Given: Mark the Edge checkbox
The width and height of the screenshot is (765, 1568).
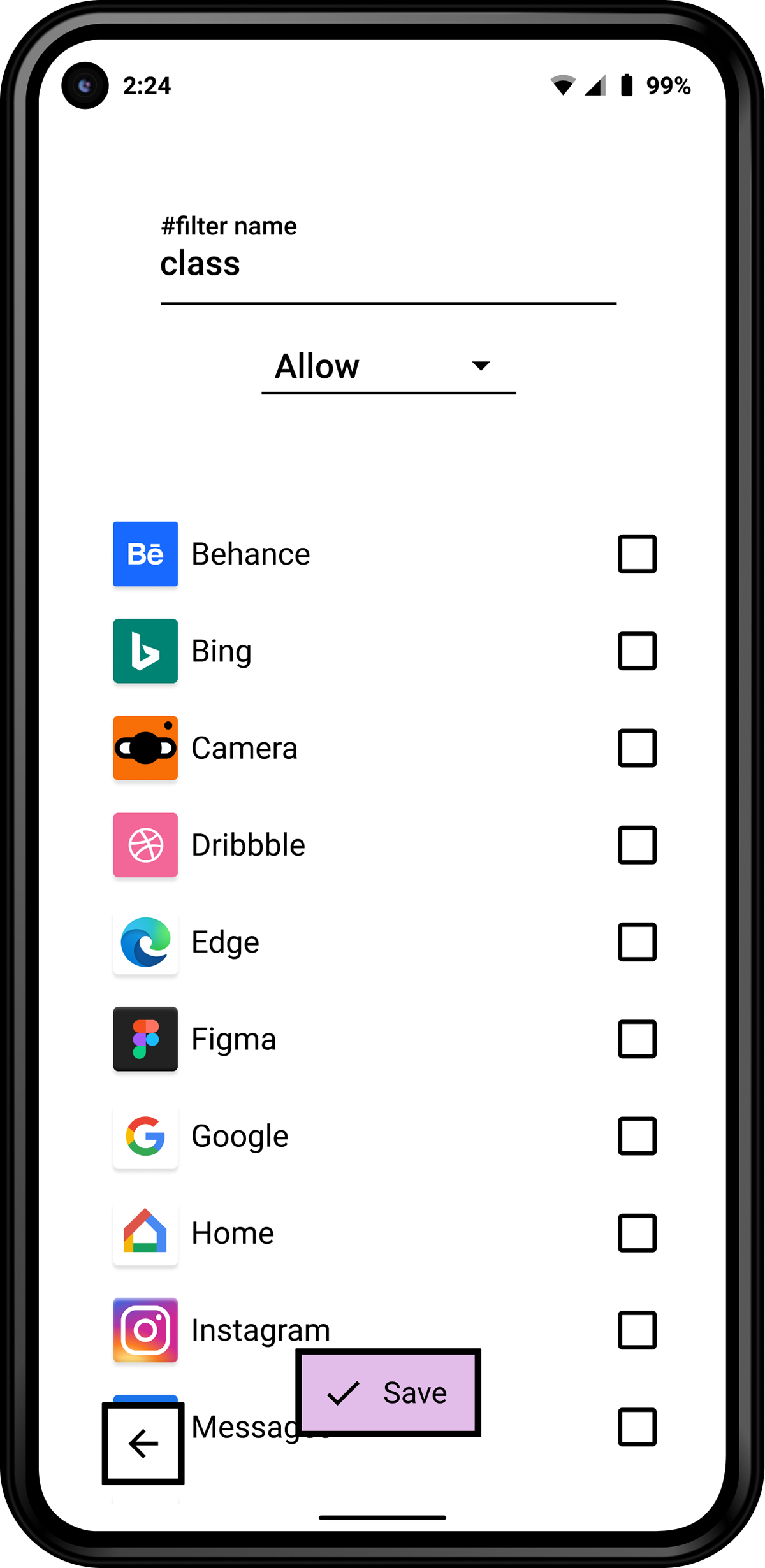Looking at the screenshot, I should click(x=637, y=942).
